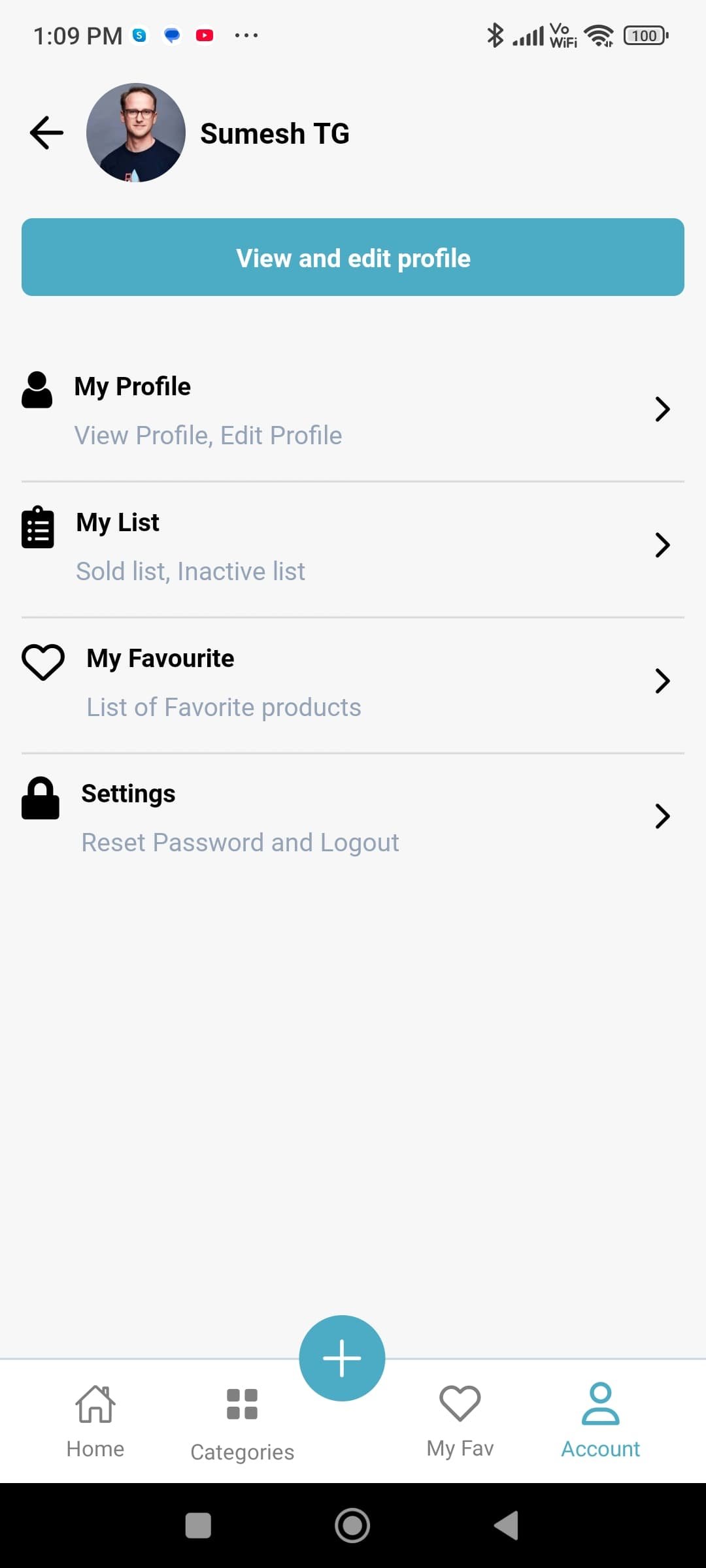Add a new listing with the plus button
Viewport: 706px width, 1568px height.
coord(342,1358)
